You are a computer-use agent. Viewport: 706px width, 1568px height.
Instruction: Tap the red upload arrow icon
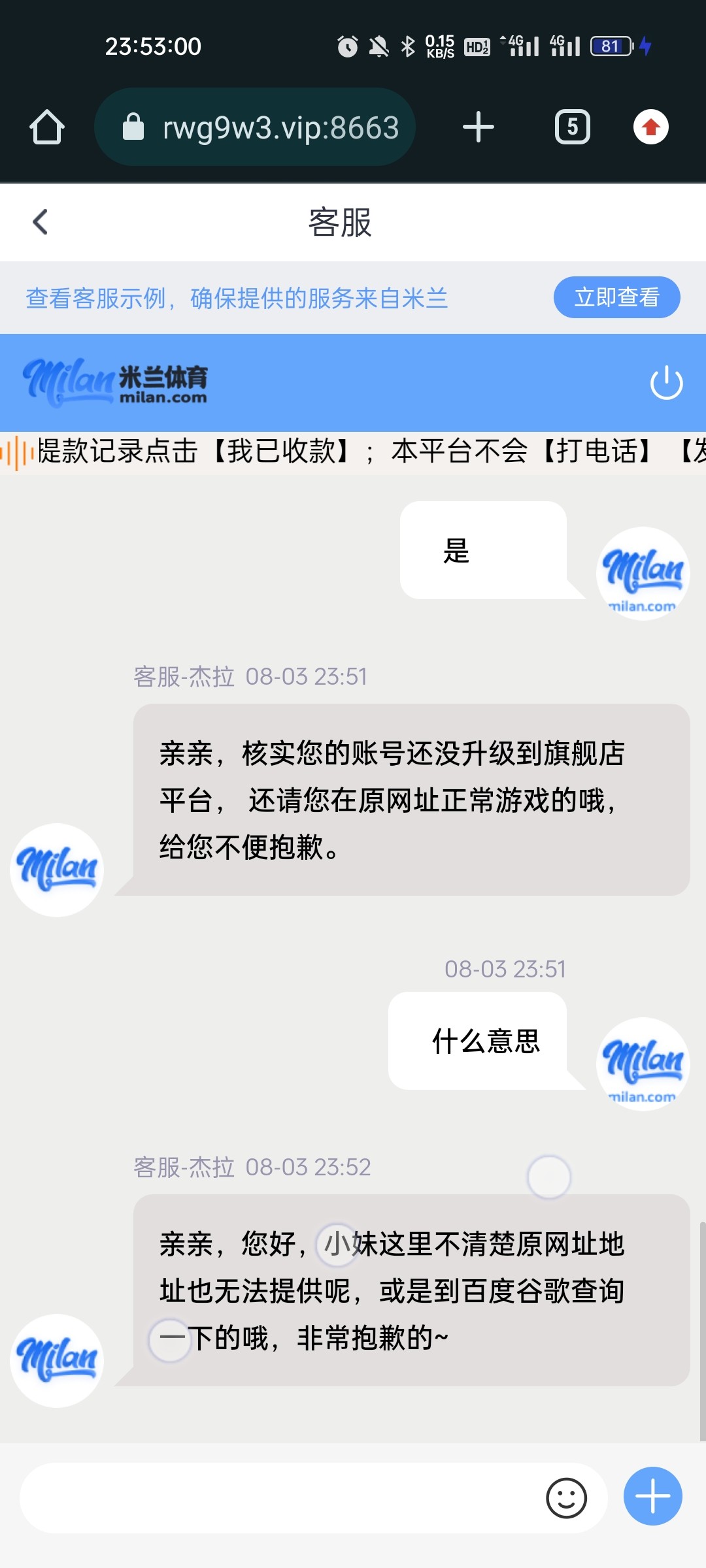tap(650, 127)
